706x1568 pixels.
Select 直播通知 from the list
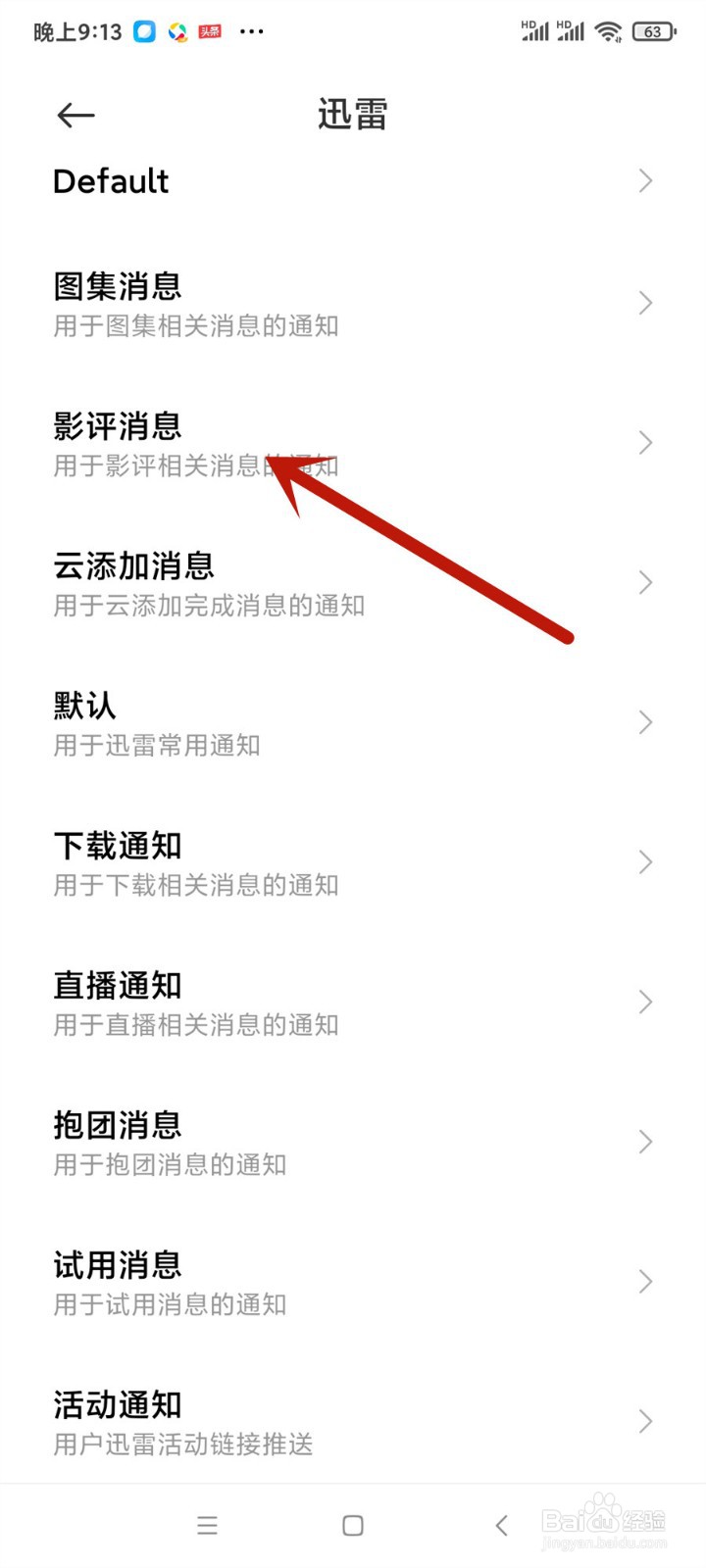[x=353, y=1002]
